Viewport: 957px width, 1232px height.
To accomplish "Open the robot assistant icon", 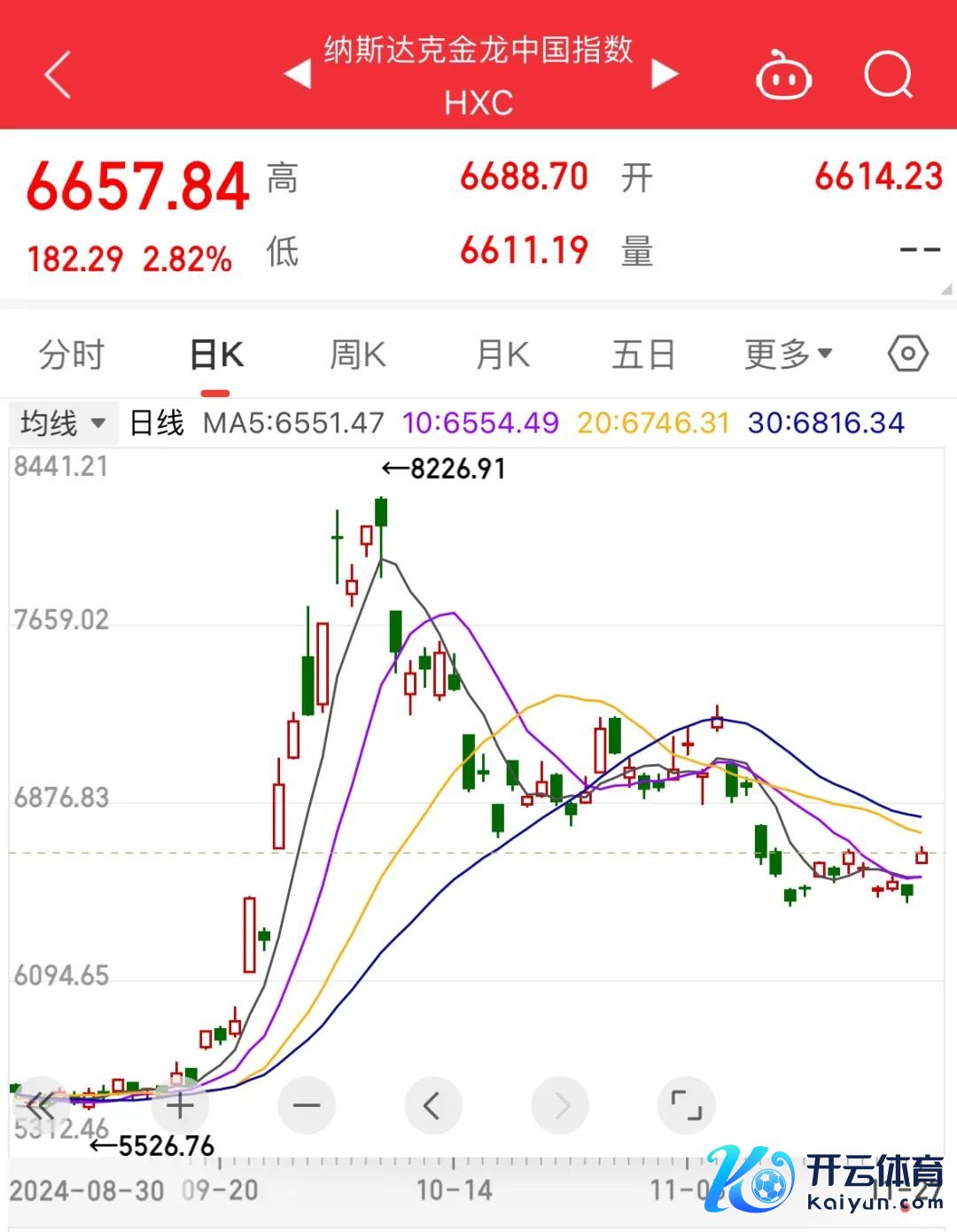I will pyautogui.click(x=783, y=76).
